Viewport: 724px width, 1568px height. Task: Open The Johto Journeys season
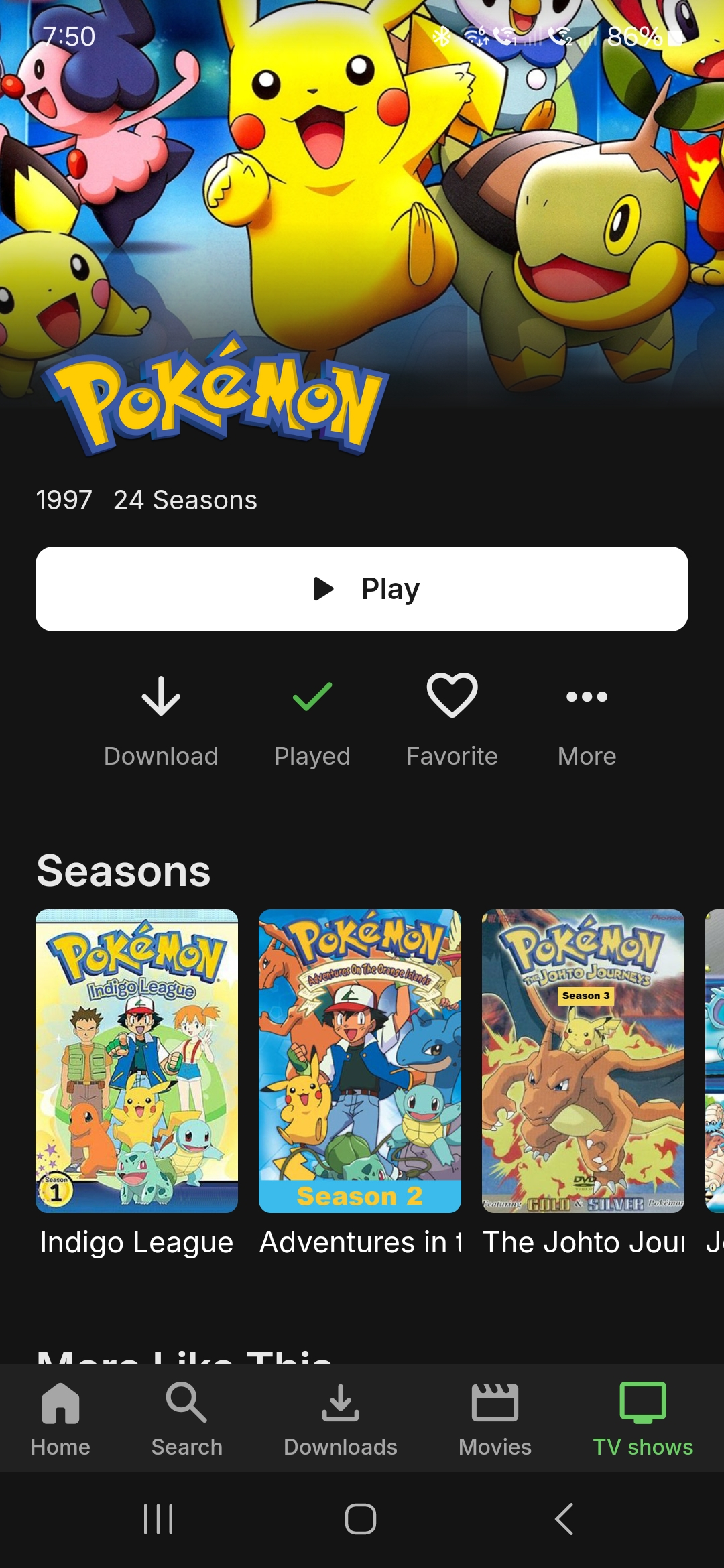[x=583, y=1061]
